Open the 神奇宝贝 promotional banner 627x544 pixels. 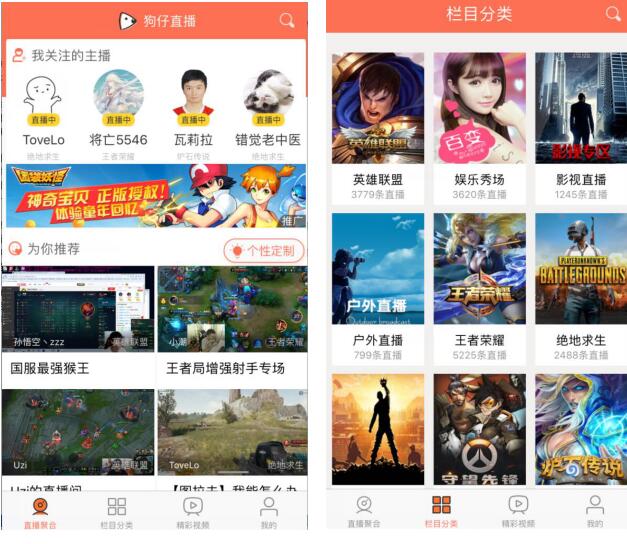coord(155,196)
